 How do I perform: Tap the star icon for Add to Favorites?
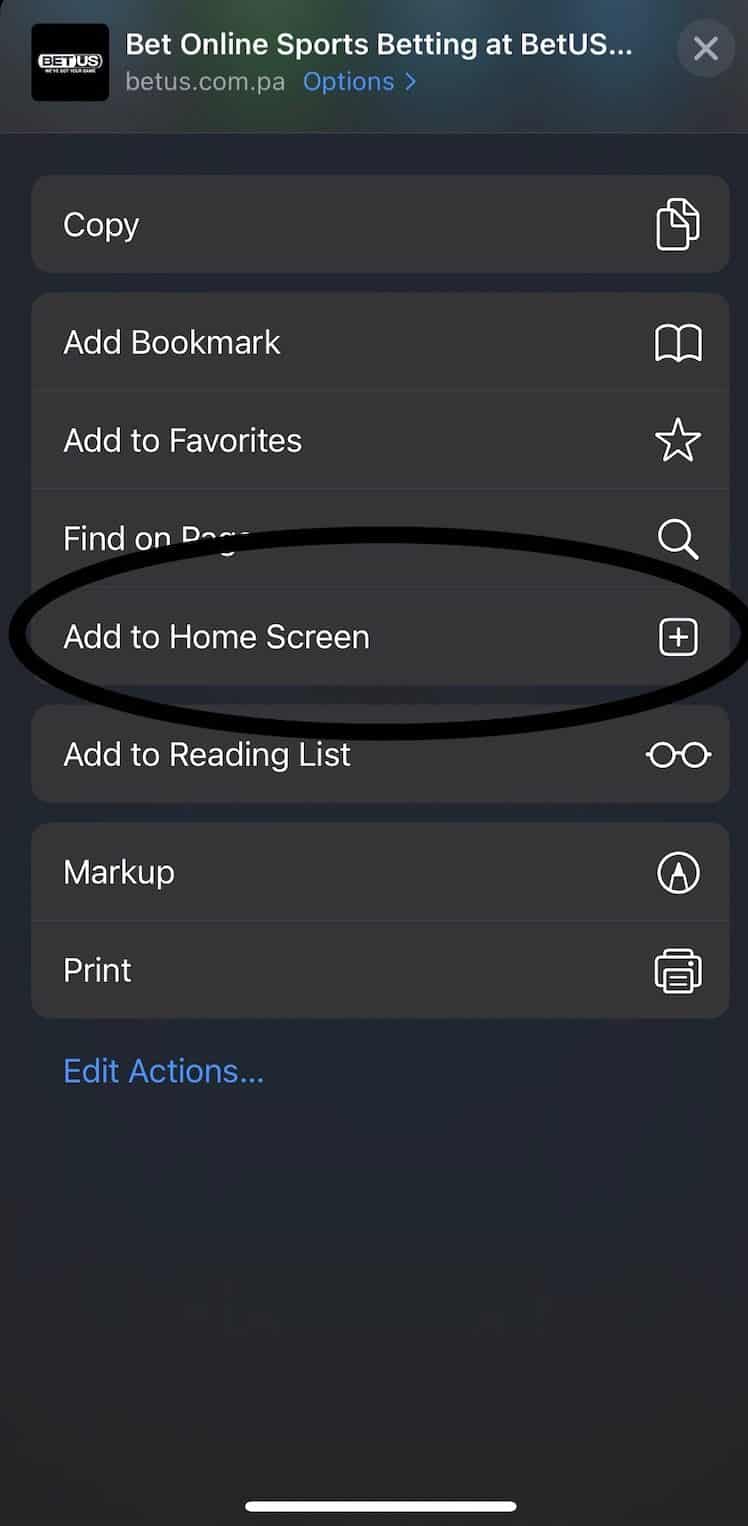678,439
